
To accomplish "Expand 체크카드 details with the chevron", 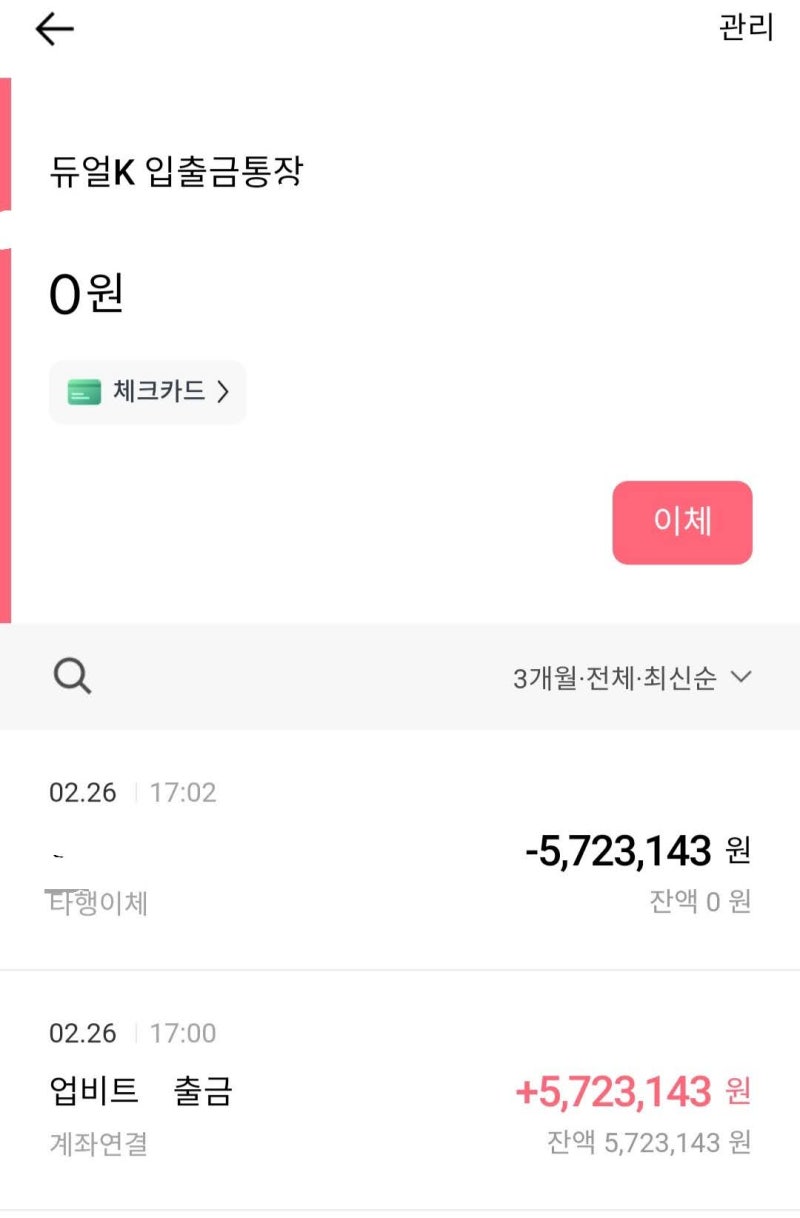I will click(225, 392).
